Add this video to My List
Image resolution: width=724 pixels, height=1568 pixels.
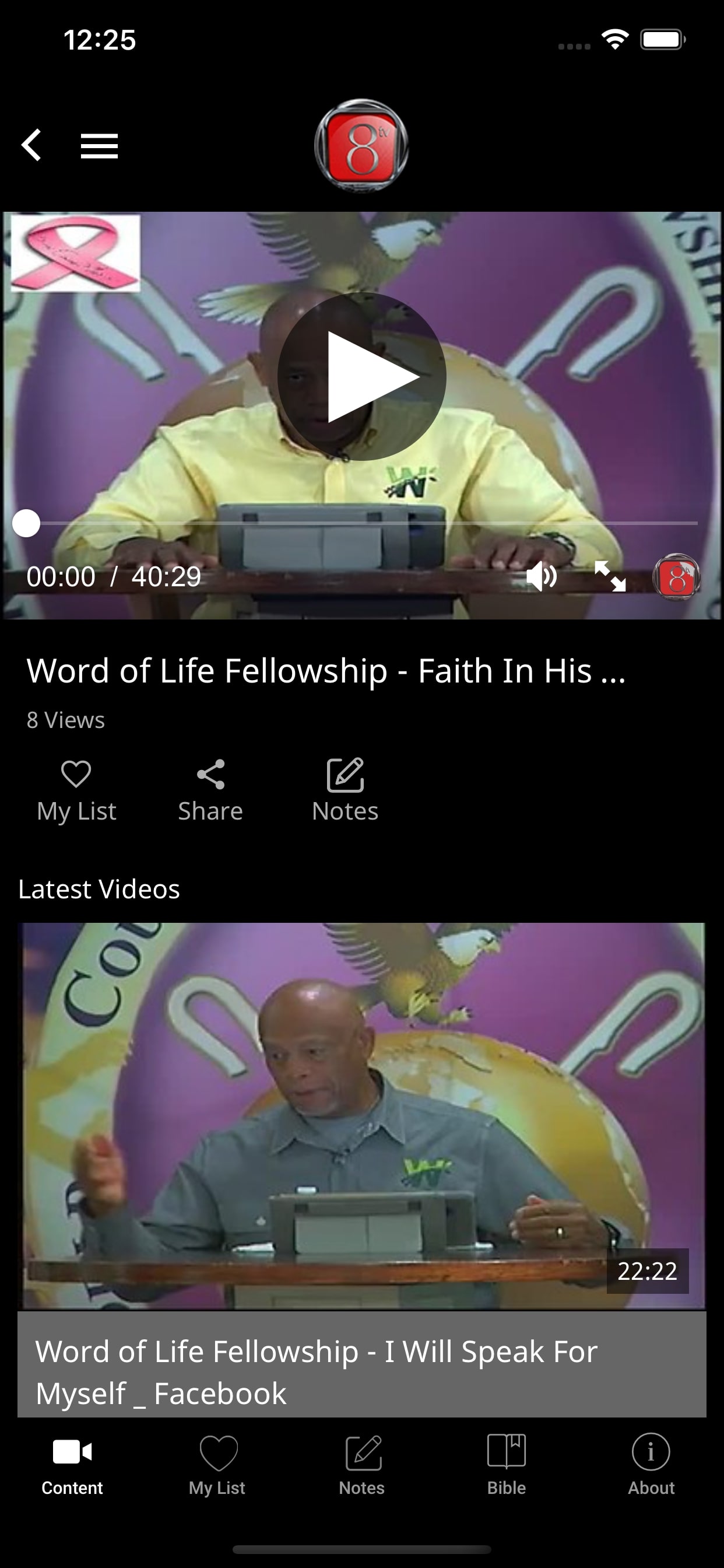pos(76,790)
